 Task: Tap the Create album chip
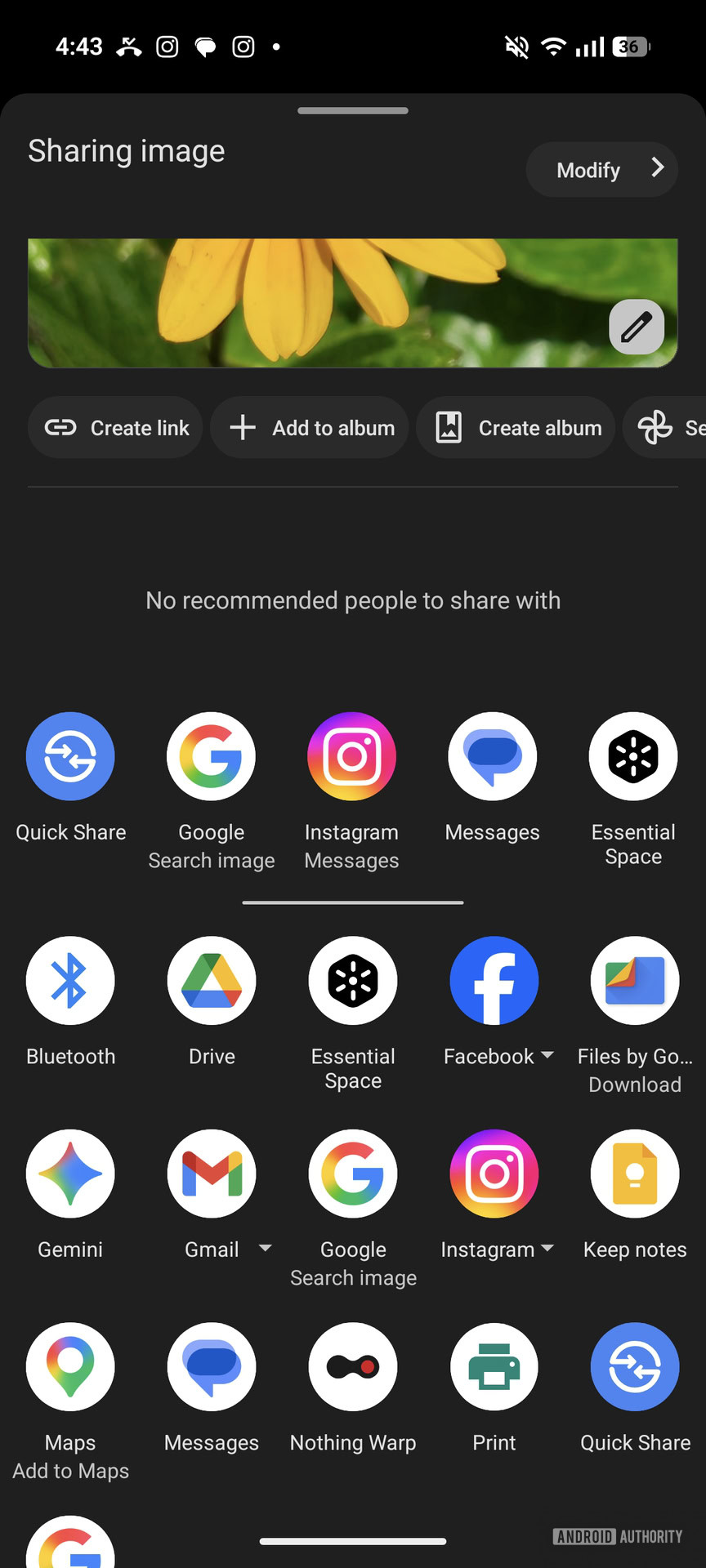click(516, 428)
